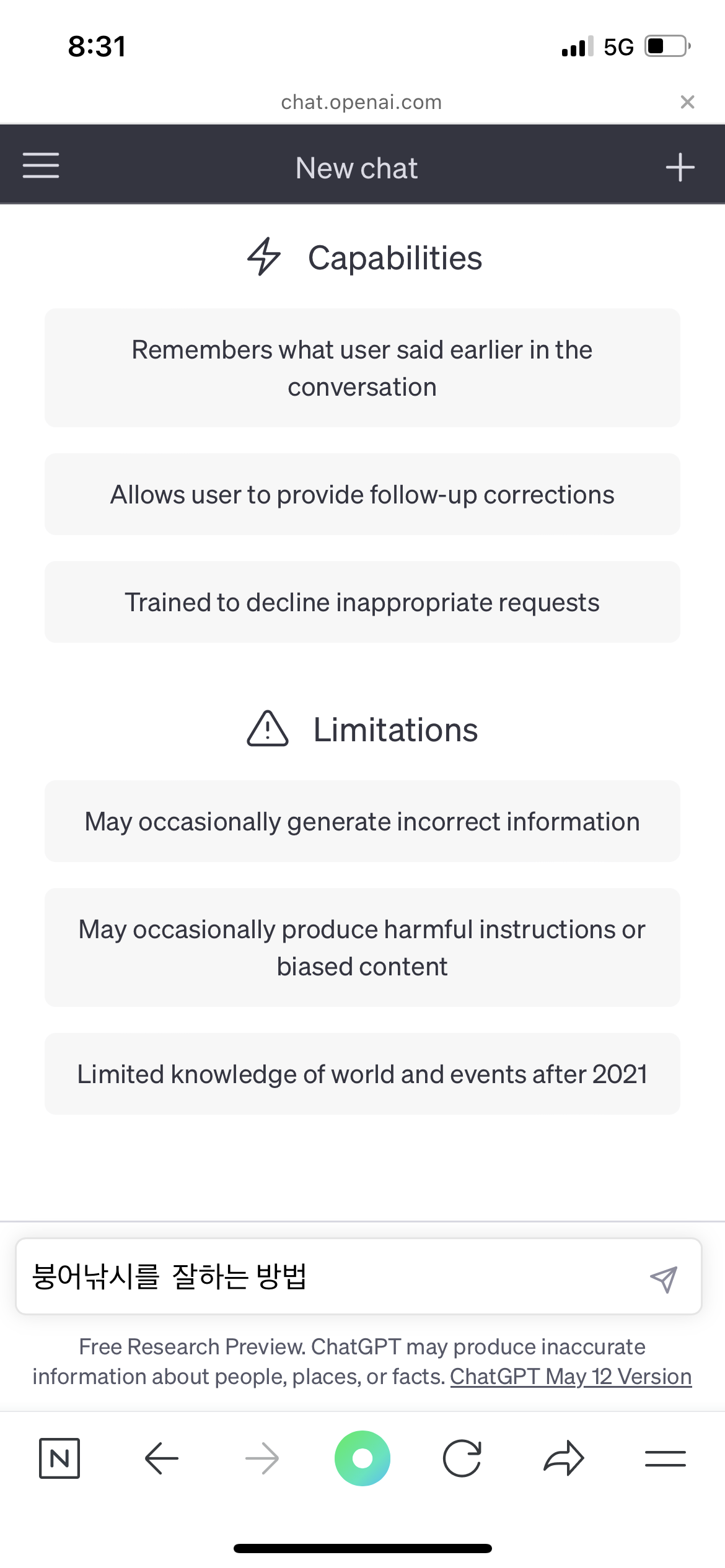Start a new chat with plus icon
Screen dimensions: 725x1568
680,167
